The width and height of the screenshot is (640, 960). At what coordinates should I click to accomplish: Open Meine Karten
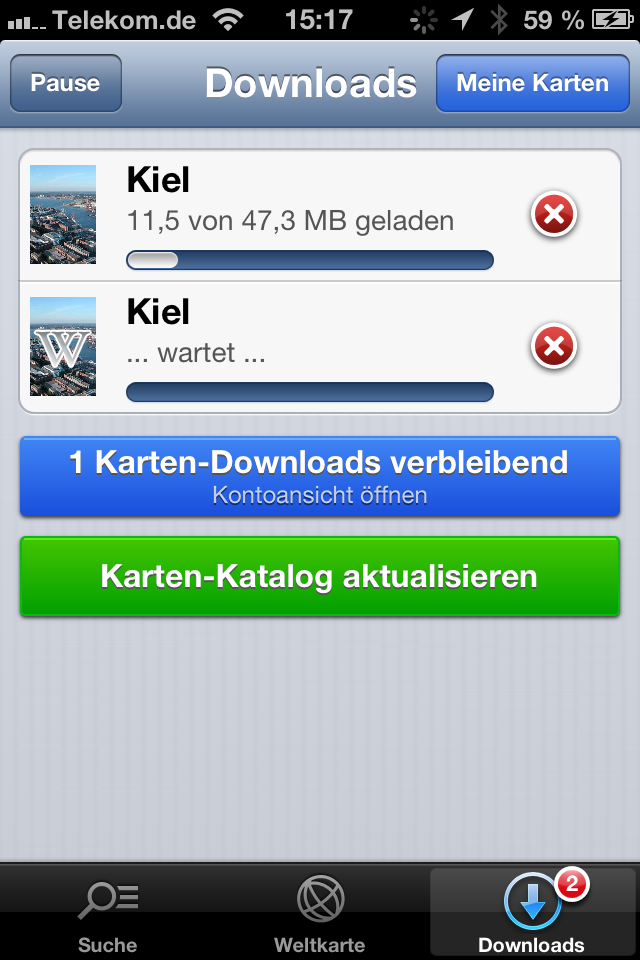click(x=532, y=83)
